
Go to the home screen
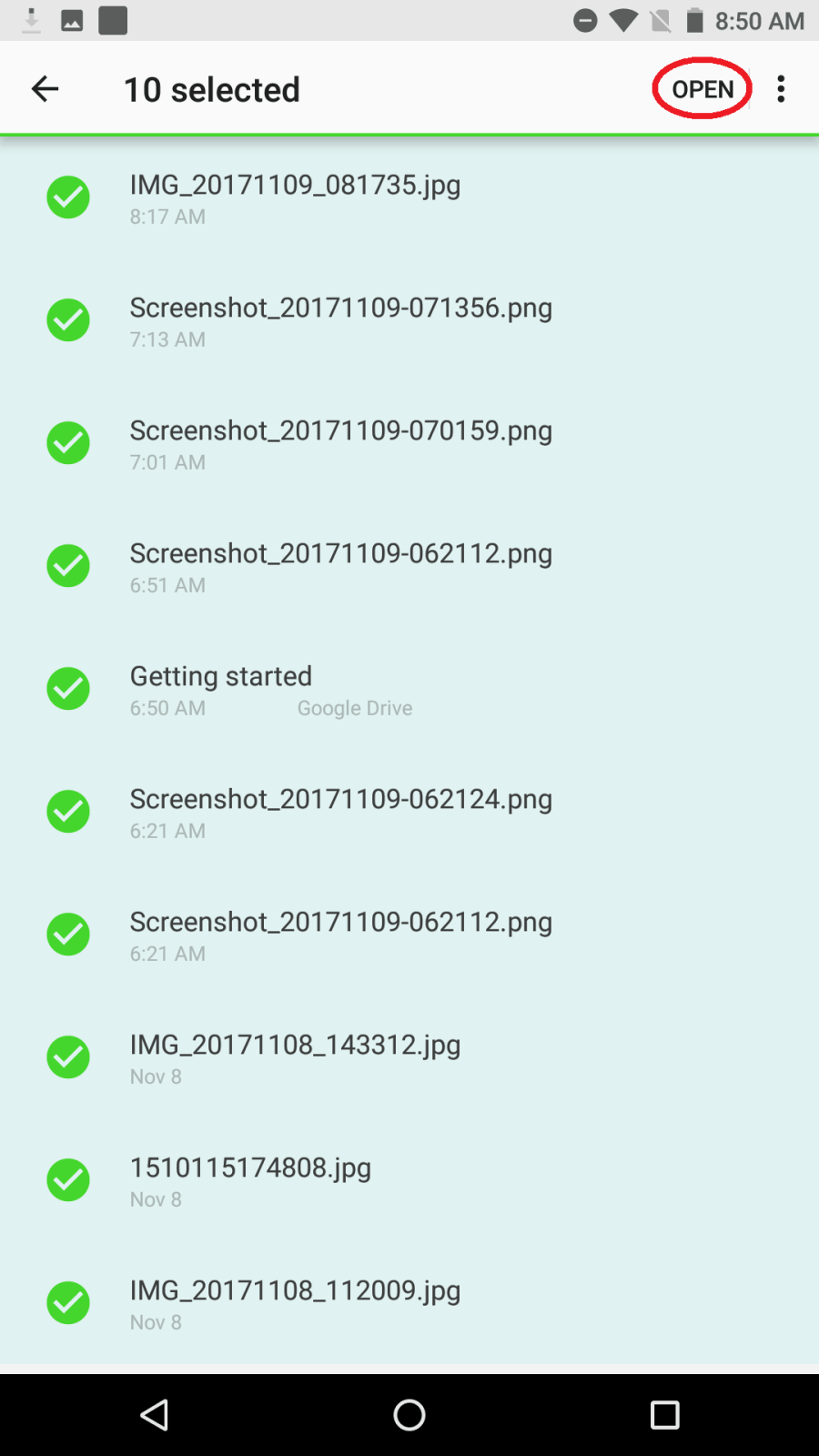click(409, 1415)
